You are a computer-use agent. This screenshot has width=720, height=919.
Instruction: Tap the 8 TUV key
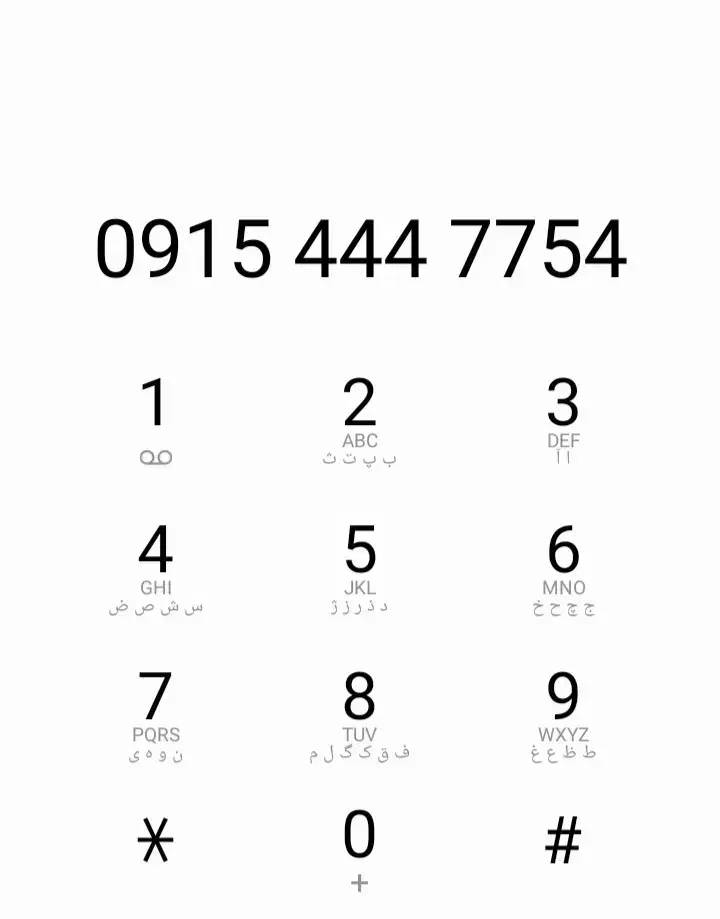tap(360, 713)
